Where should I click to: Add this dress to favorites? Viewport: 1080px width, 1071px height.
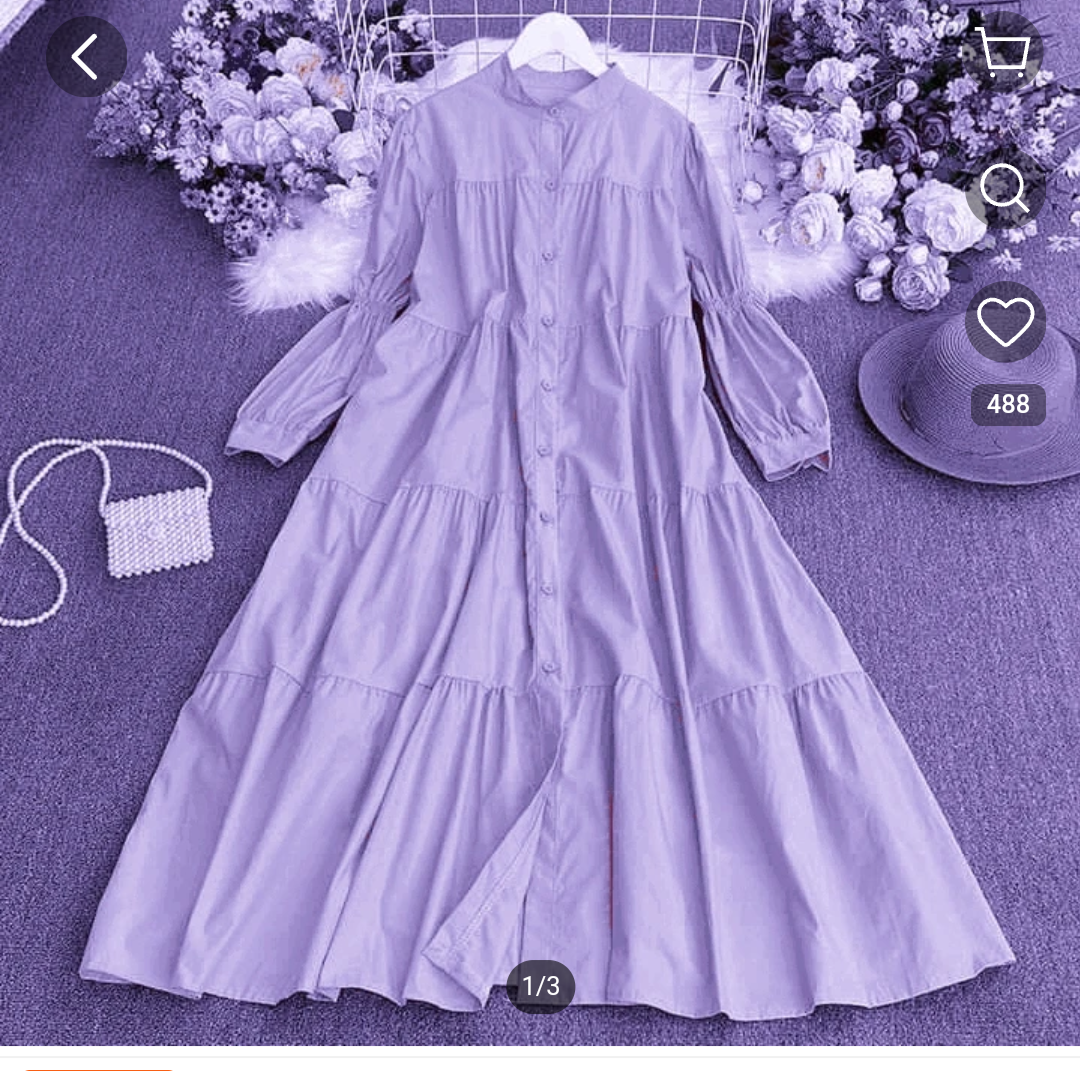coord(1005,323)
